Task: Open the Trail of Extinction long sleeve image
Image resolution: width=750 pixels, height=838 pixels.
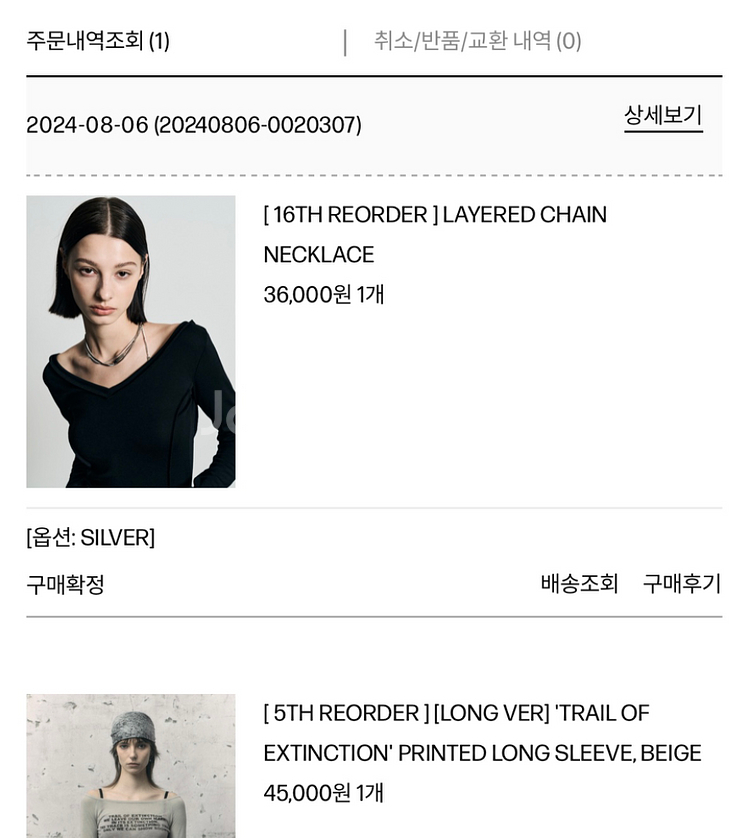Action: click(131, 766)
